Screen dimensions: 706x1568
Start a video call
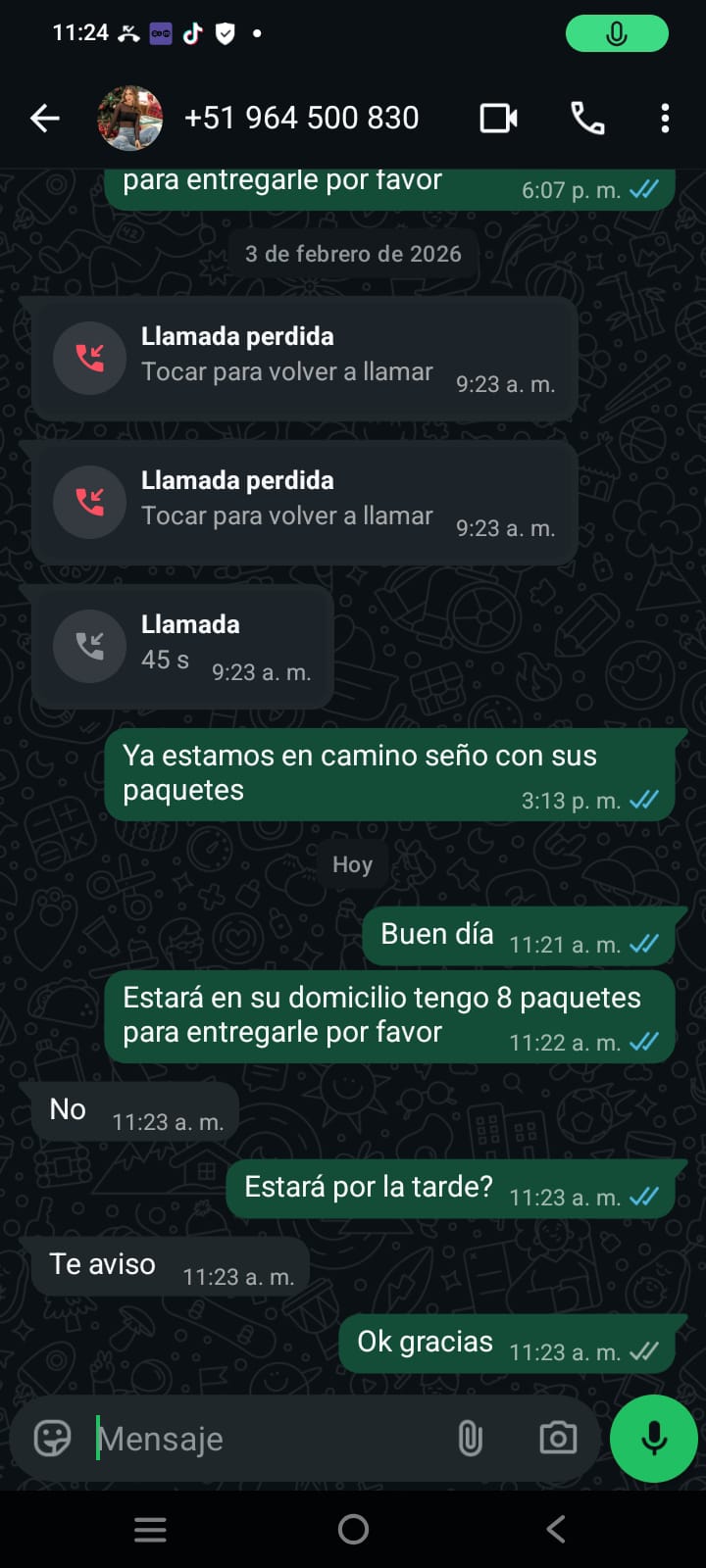[498, 119]
